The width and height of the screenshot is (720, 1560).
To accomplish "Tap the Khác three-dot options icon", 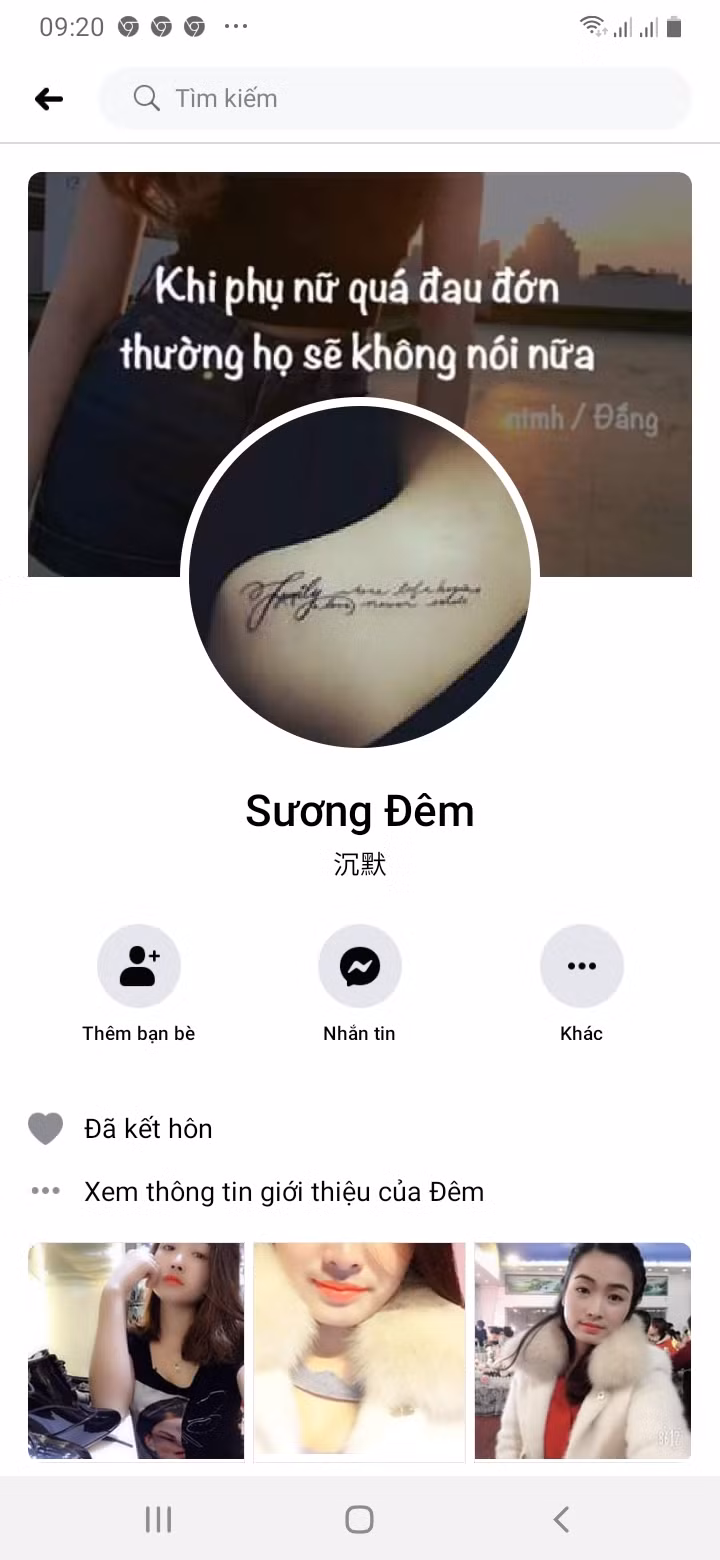I will coord(582,965).
